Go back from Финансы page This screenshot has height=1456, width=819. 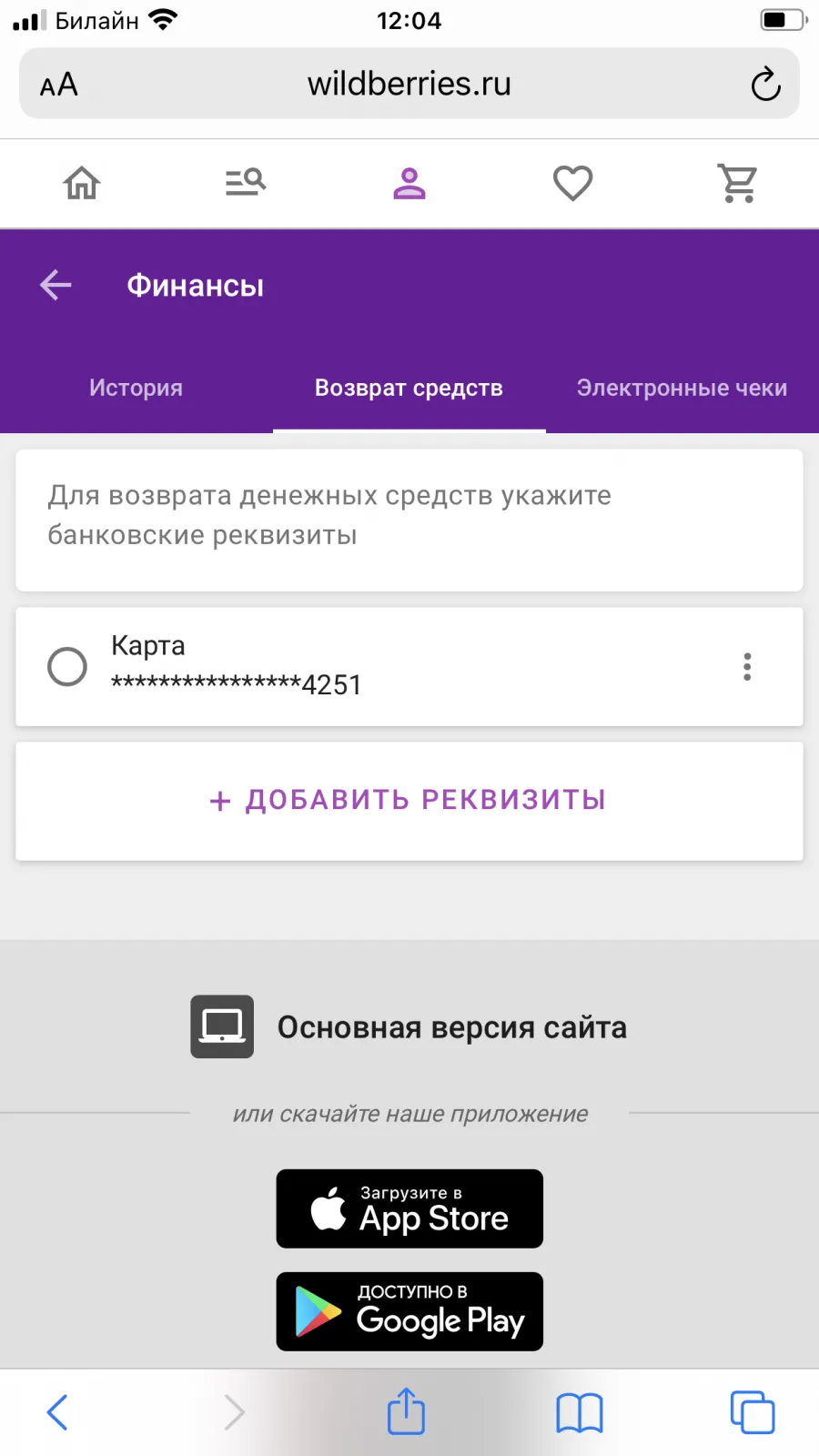[x=56, y=285]
